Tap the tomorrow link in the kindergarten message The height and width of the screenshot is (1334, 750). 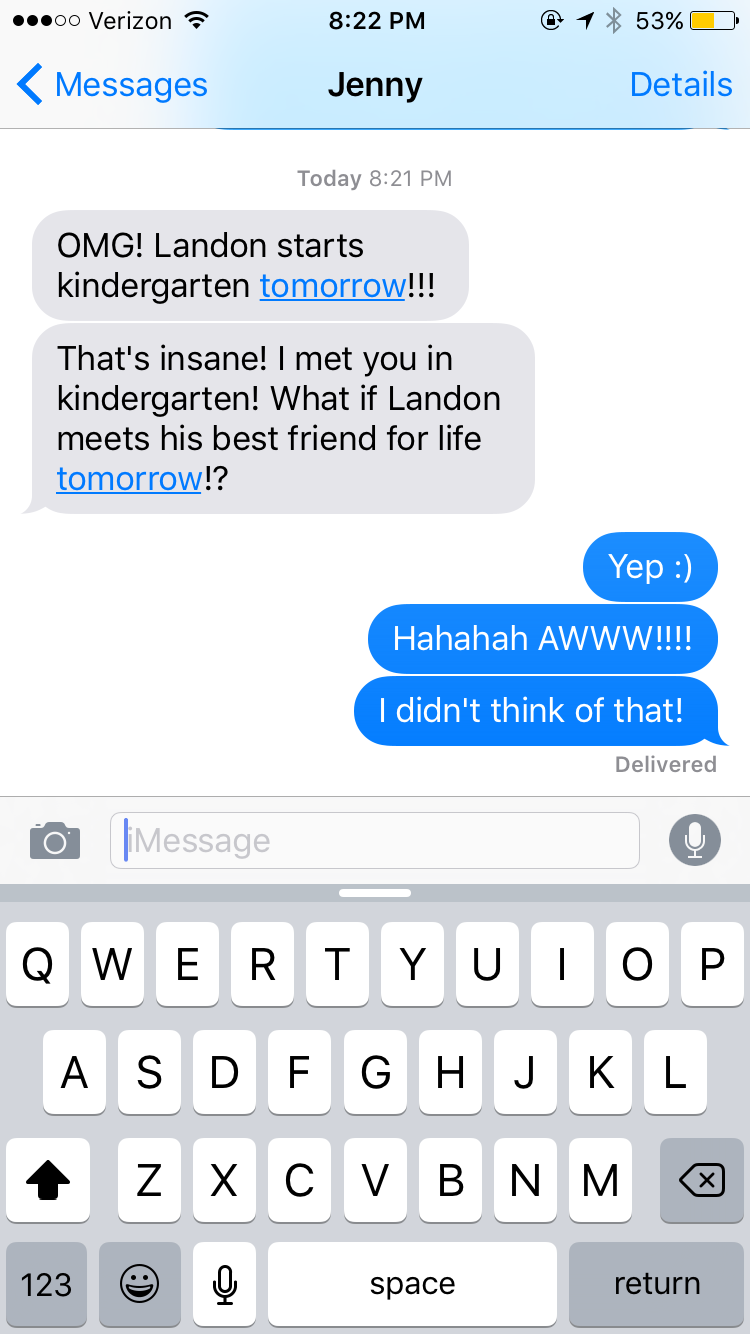click(332, 286)
